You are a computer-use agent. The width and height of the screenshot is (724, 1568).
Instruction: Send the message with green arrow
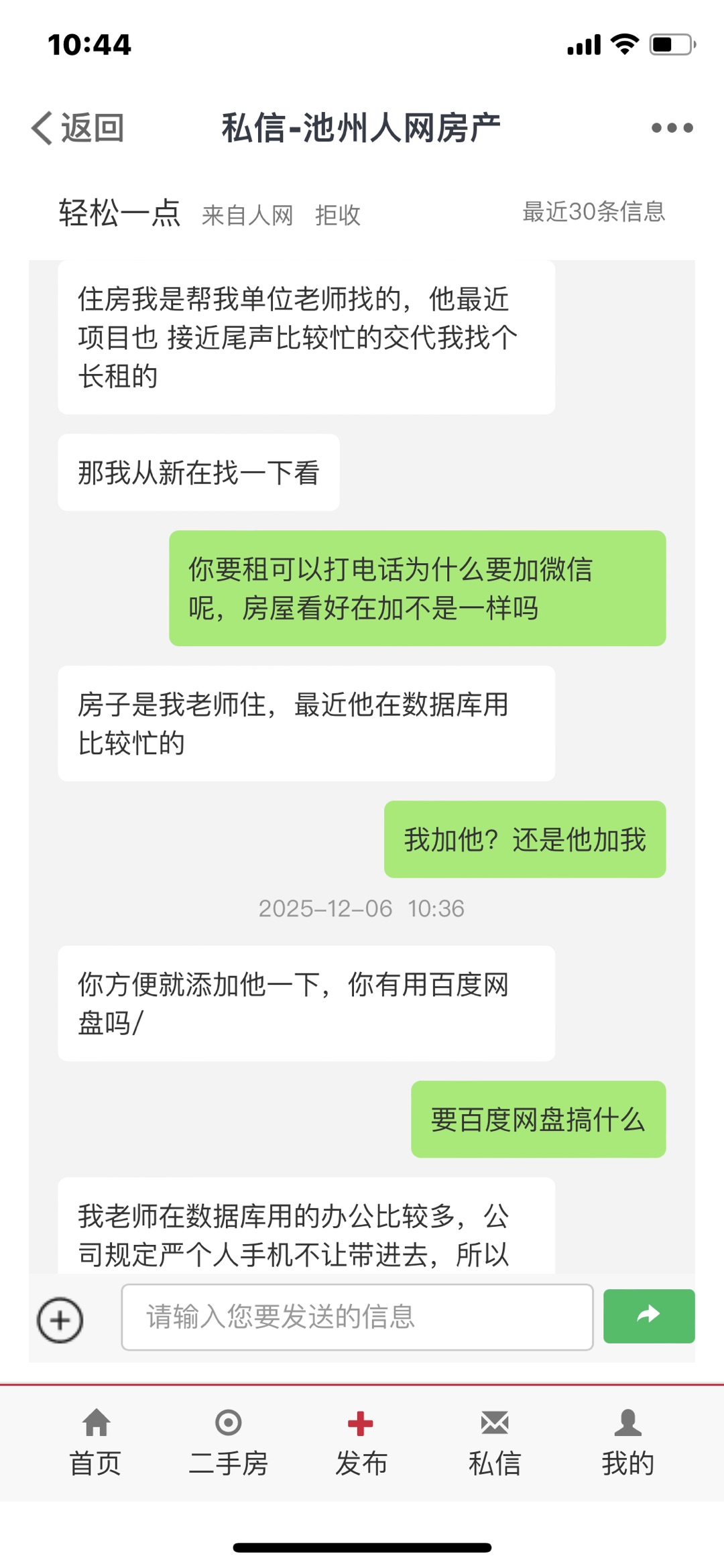[x=648, y=1315]
